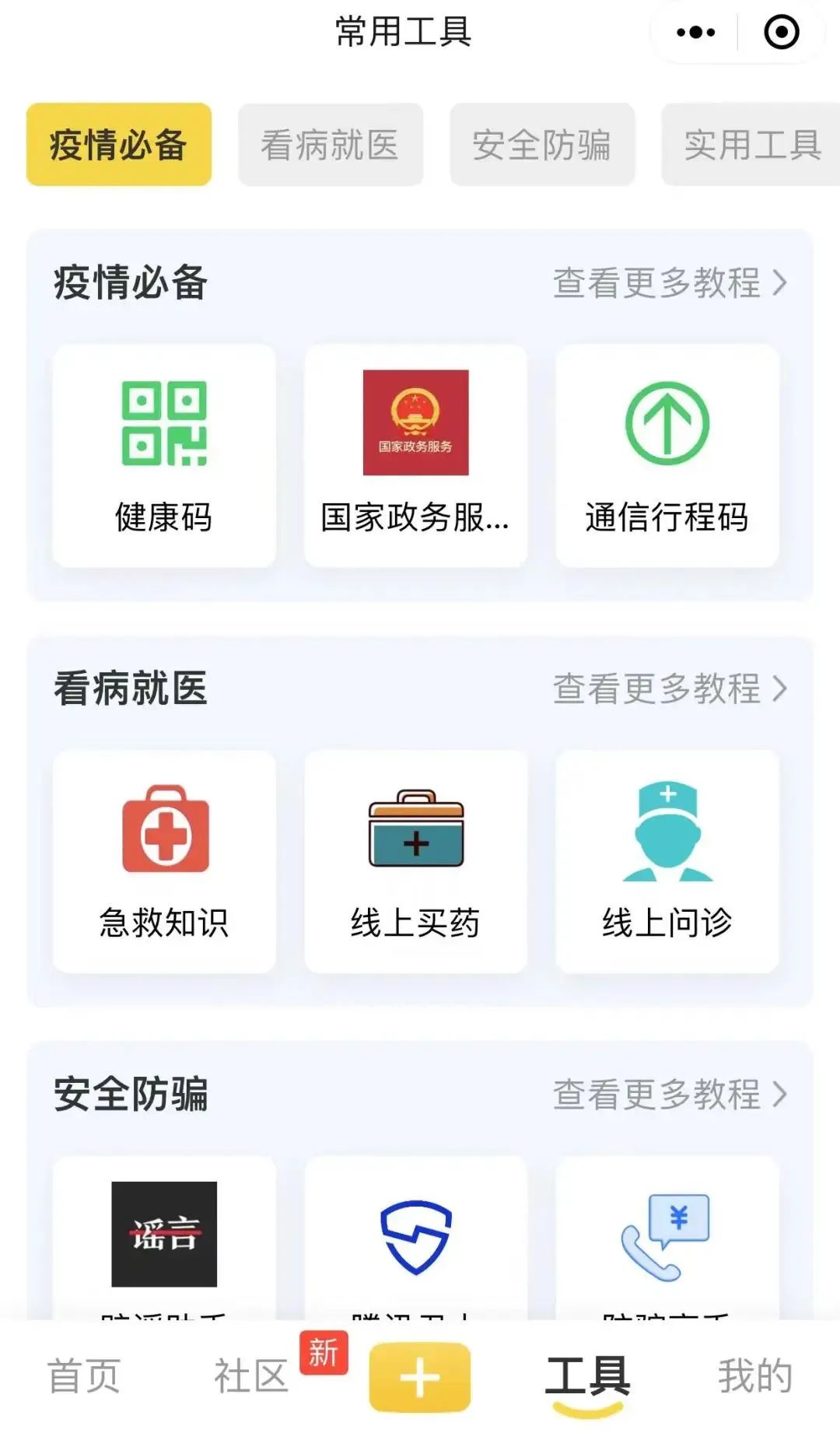The height and width of the screenshot is (1440, 840).
Task: View more tutorials for 疫情必备
Action: (x=670, y=282)
